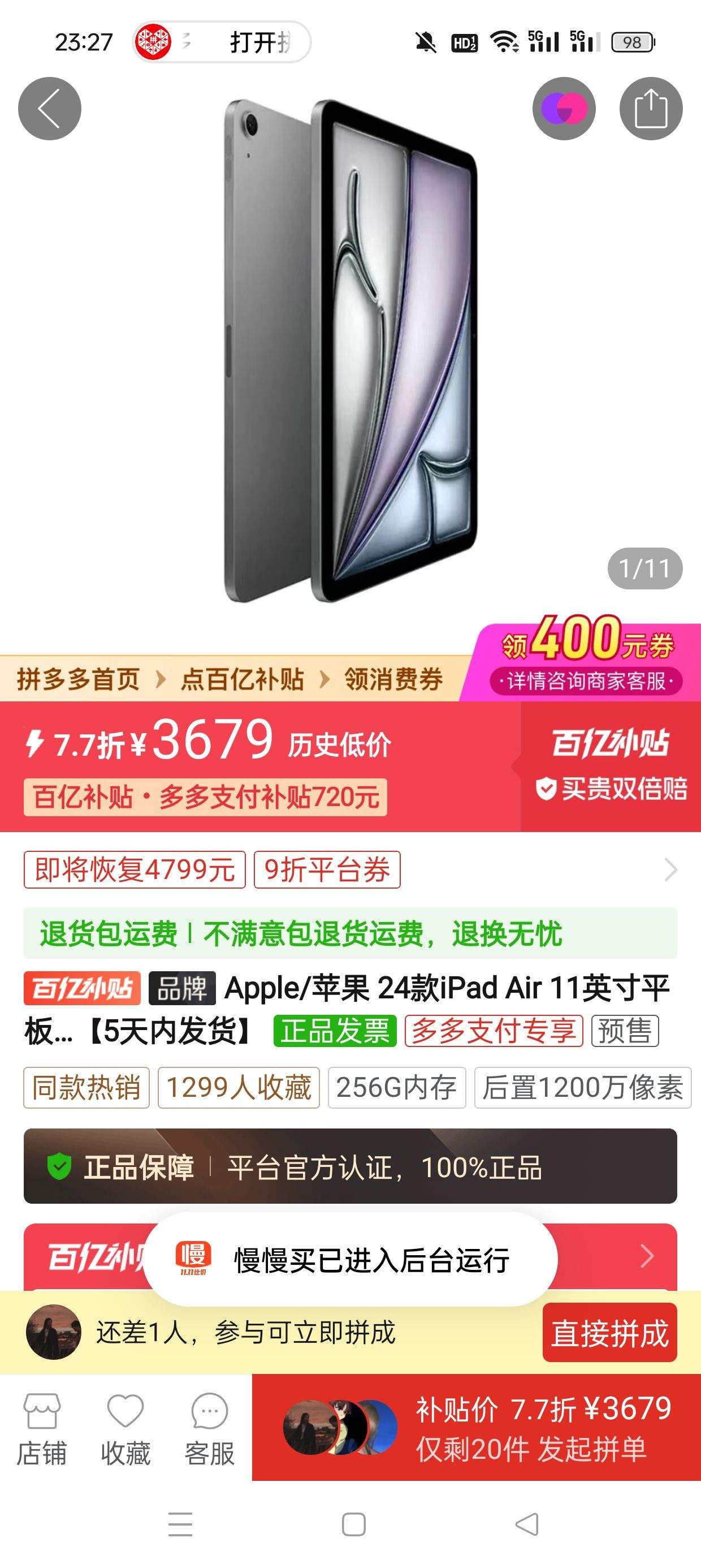701x1568 pixels.
Task: Open the 店铺 store page
Action: click(41, 1428)
